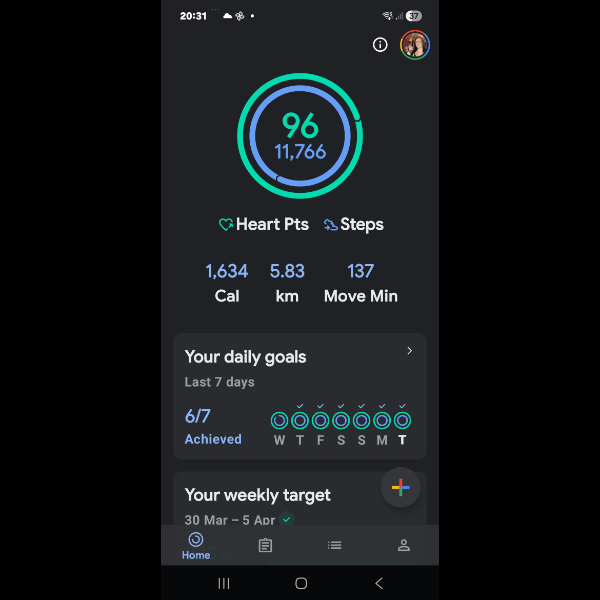Switch to the Home tab
The width and height of the screenshot is (600, 600).
(196, 545)
